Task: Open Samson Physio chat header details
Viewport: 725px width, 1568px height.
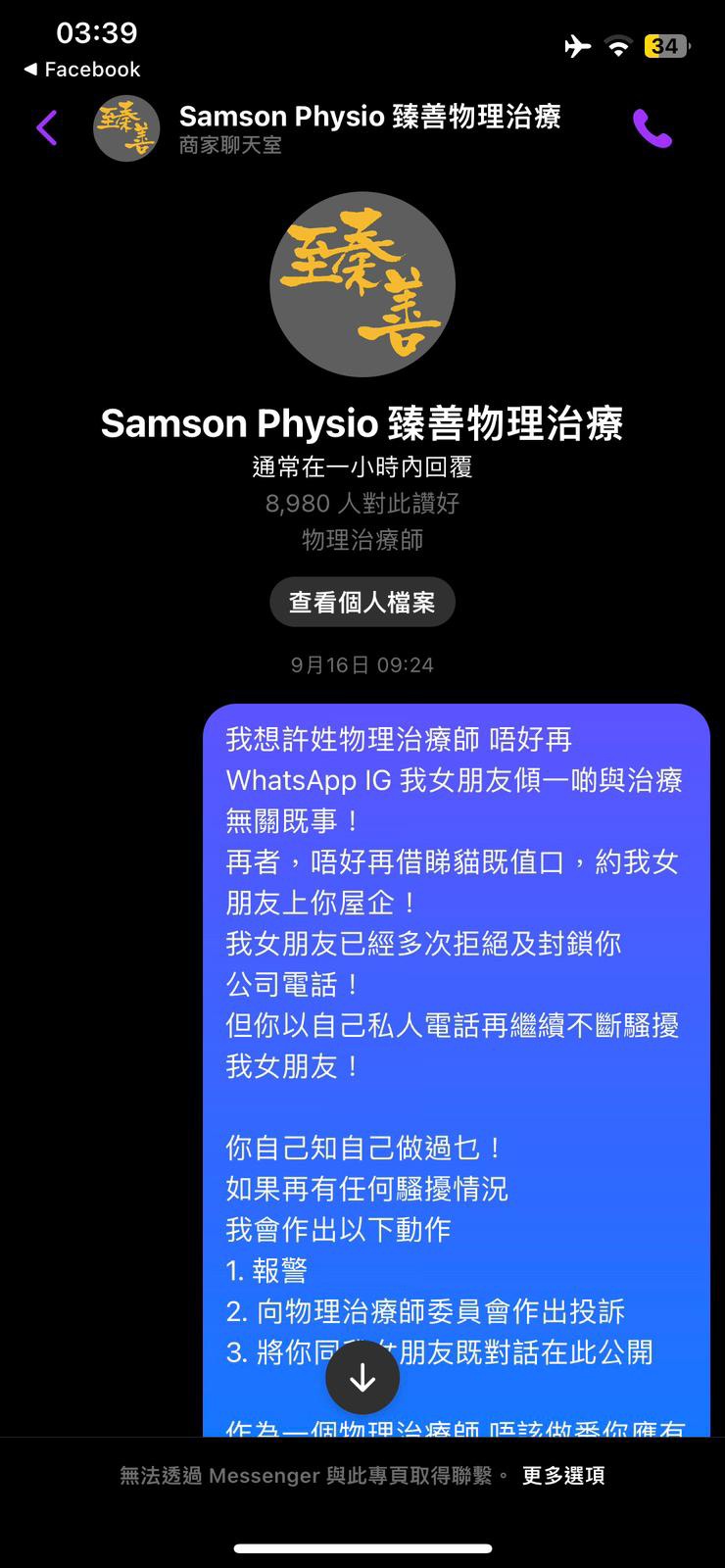Action: coord(369,127)
